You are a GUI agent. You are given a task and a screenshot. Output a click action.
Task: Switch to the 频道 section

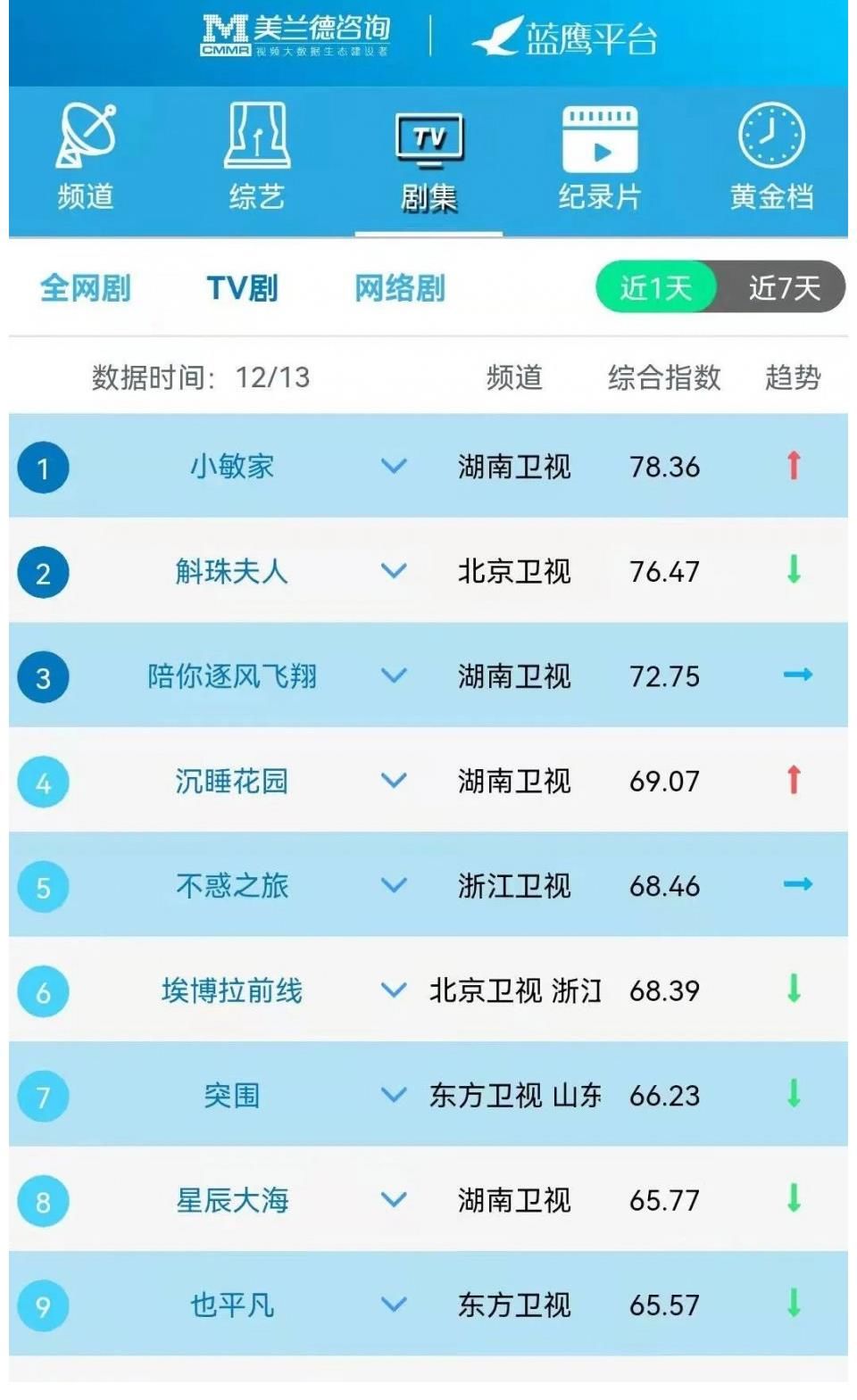(86, 158)
